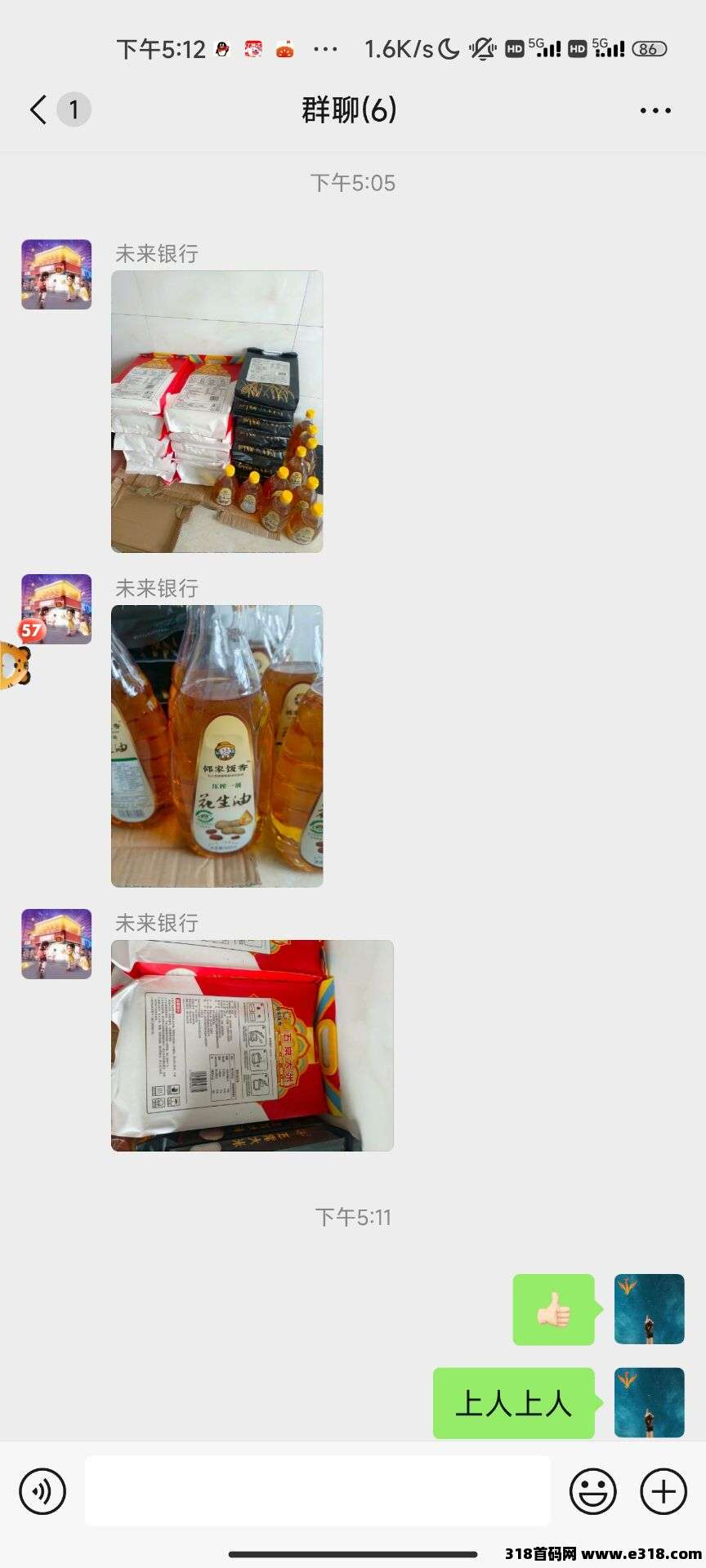Open the group chat overflow menu

[655, 110]
